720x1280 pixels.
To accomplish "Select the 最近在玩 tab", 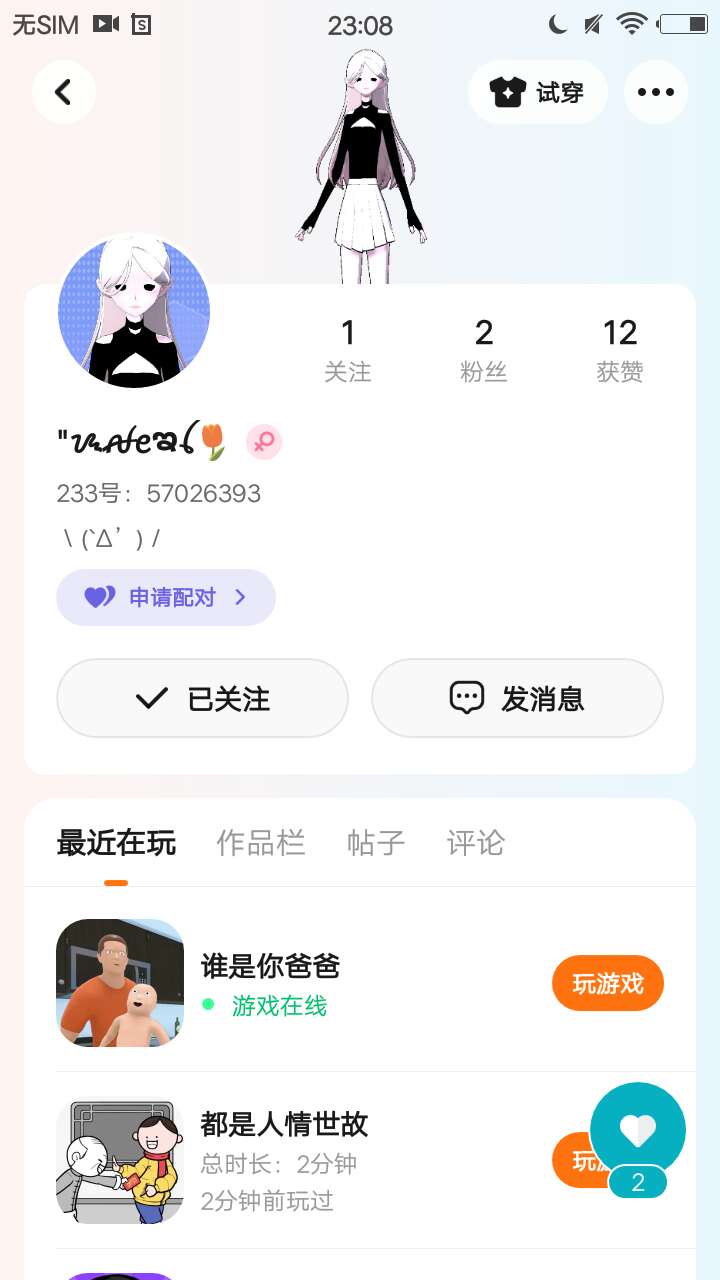I will pyautogui.click(x=116, y=843).
